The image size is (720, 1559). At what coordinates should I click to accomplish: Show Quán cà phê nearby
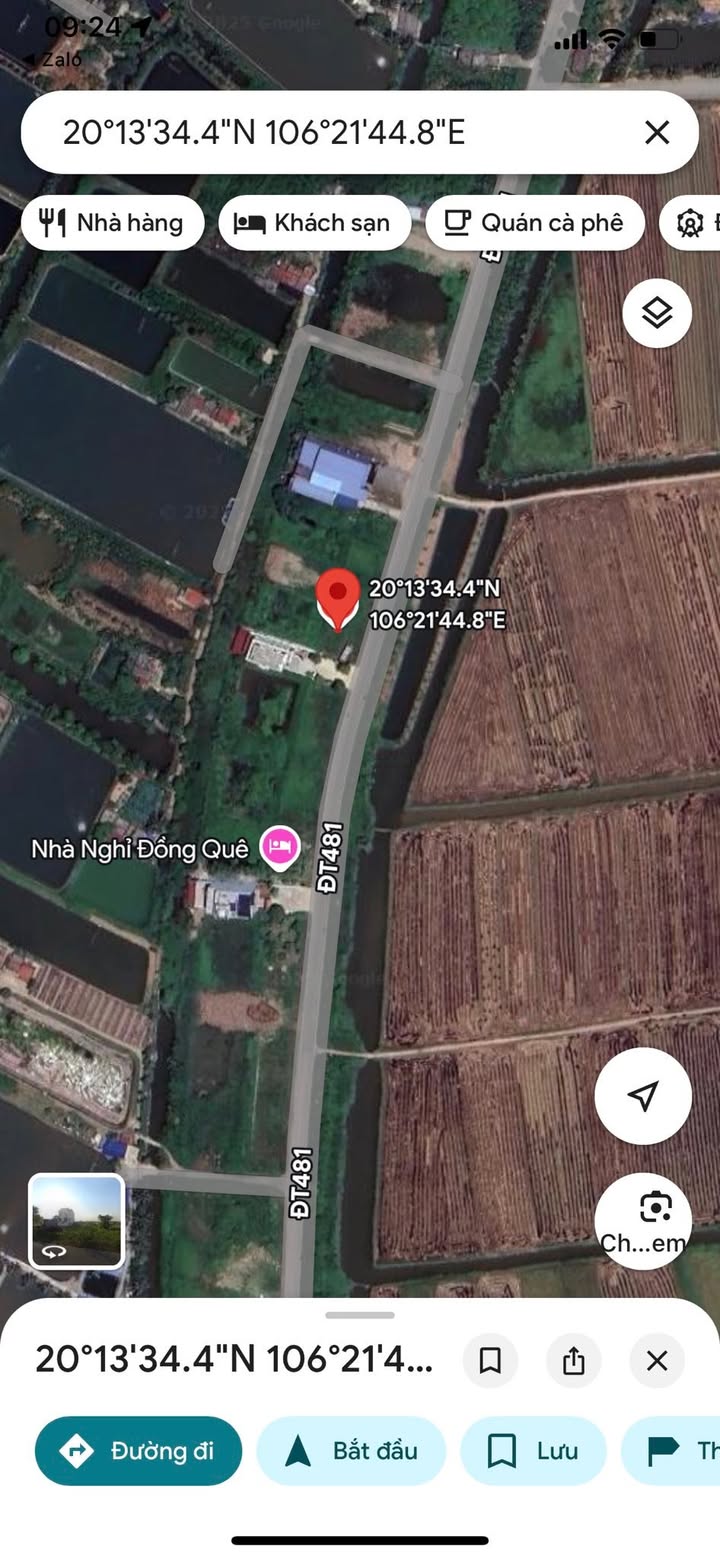[535, 222]
